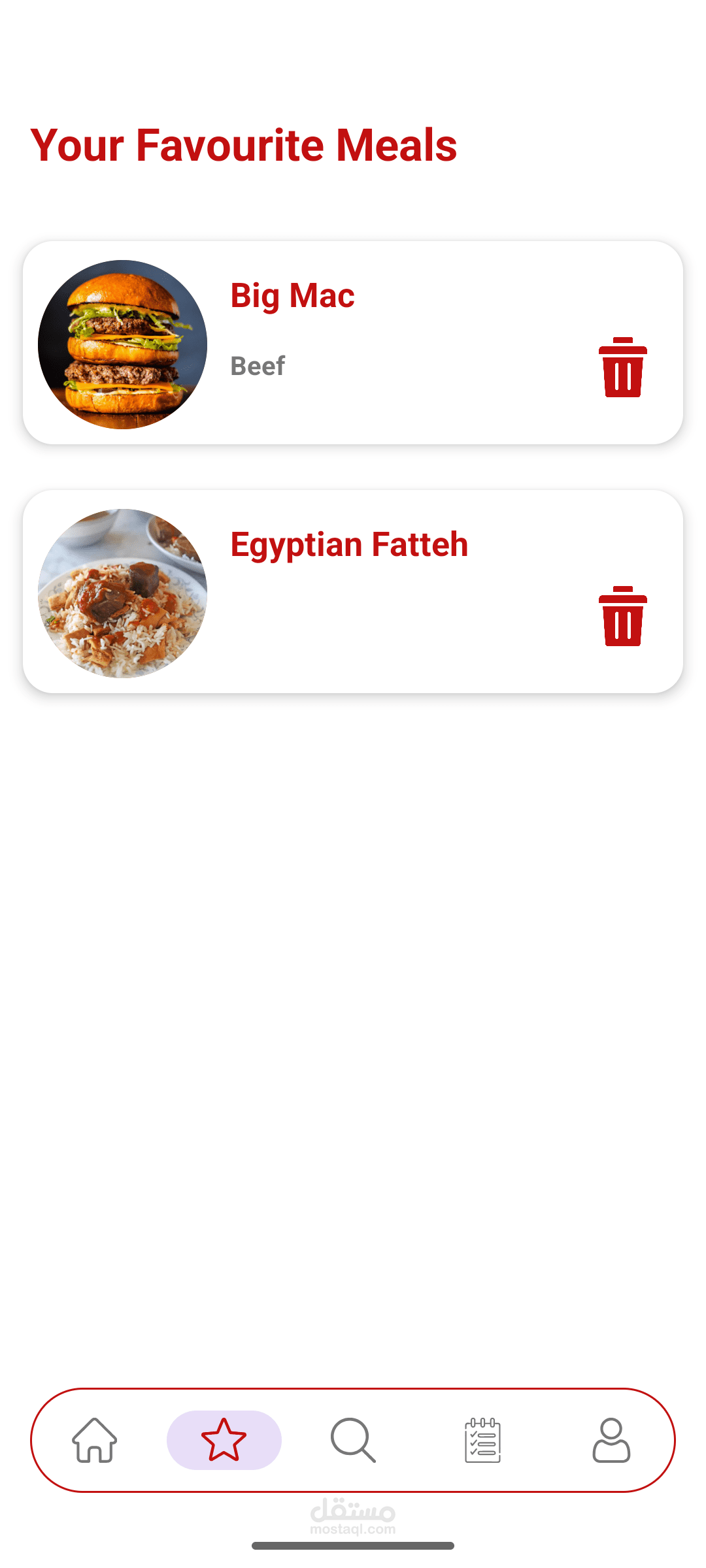706x1568 pixels.
Task: Remove Egyptian Fatteh from favourites
Action: 622,617
